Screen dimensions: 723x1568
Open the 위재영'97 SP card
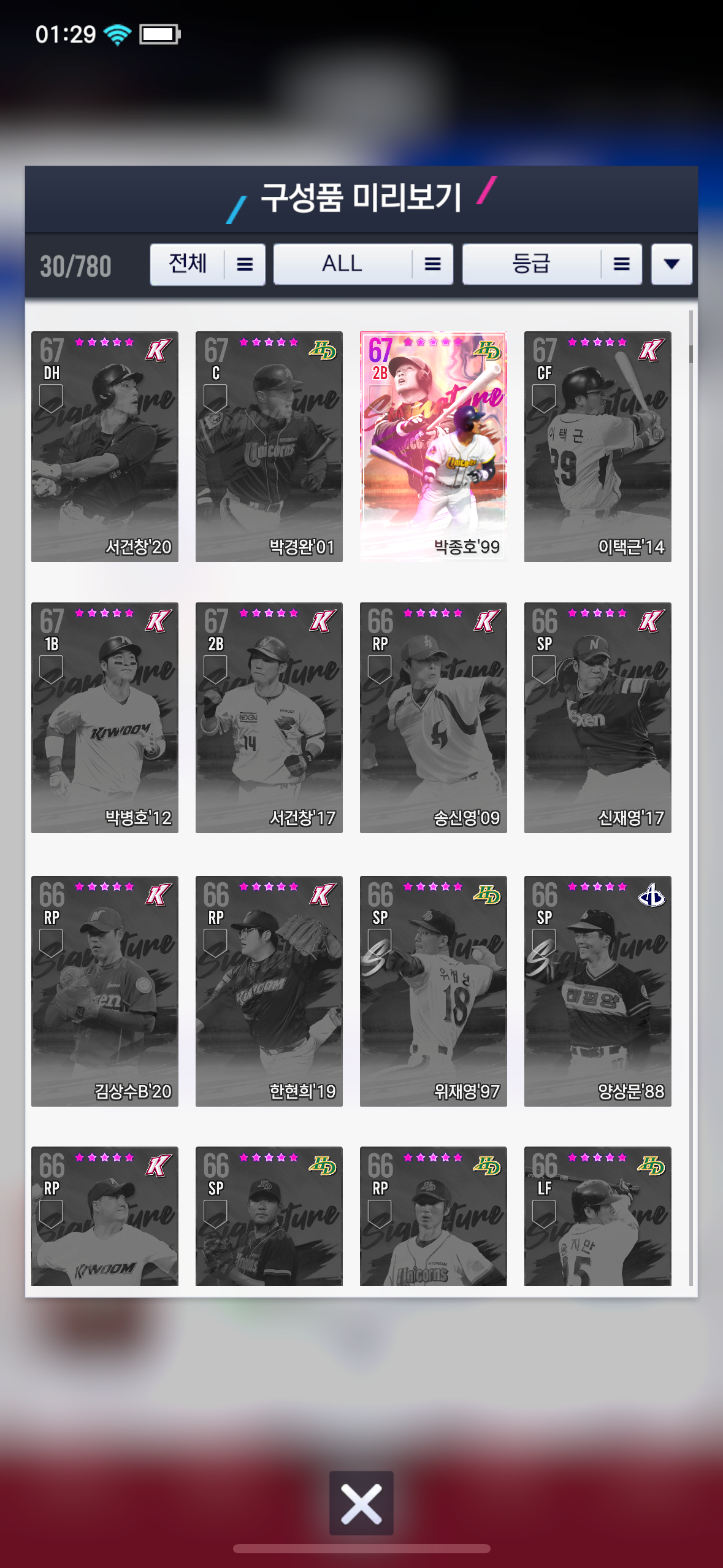coord(433,991)
